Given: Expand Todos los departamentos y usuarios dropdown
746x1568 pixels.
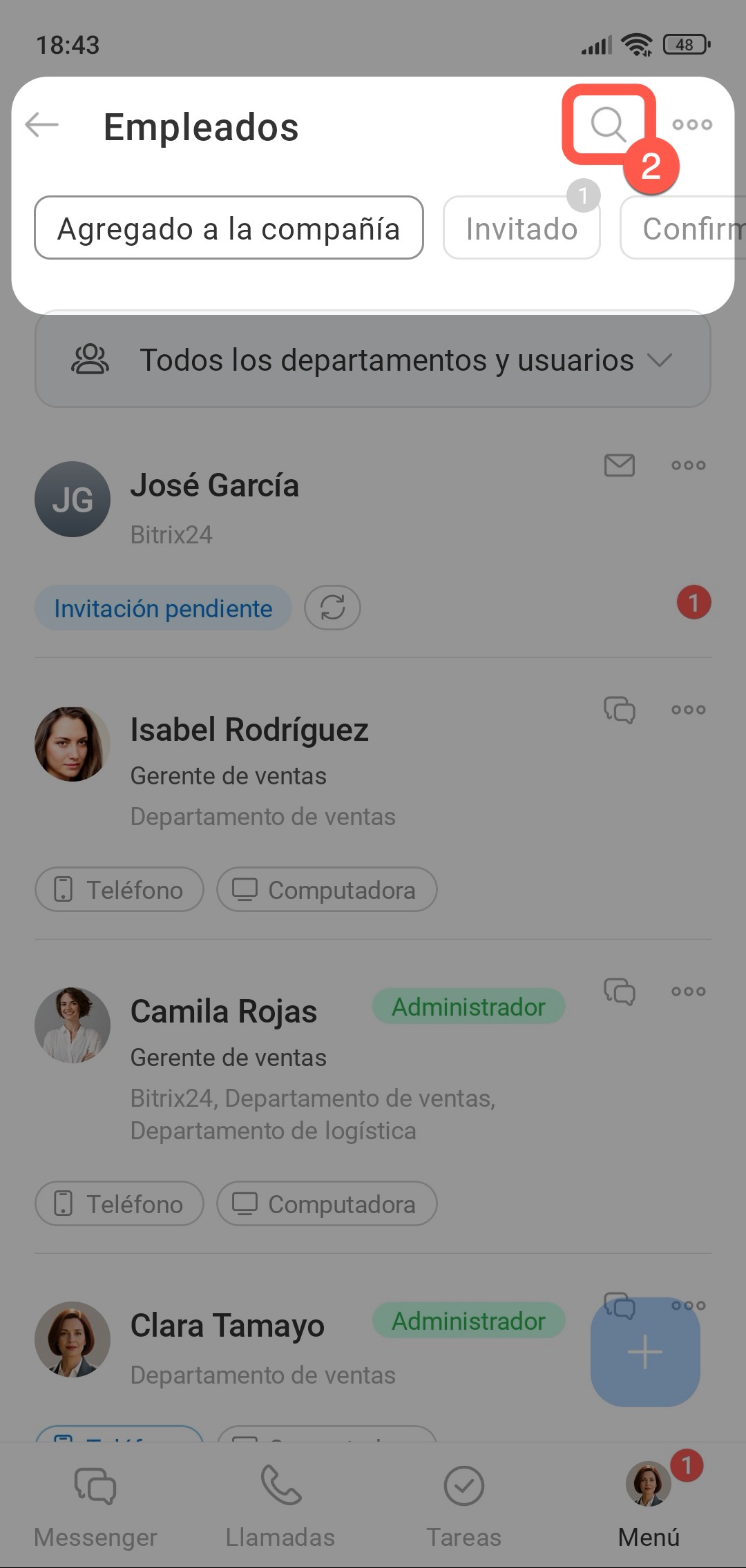Looking at the screenshot, I should pos(373,360).
